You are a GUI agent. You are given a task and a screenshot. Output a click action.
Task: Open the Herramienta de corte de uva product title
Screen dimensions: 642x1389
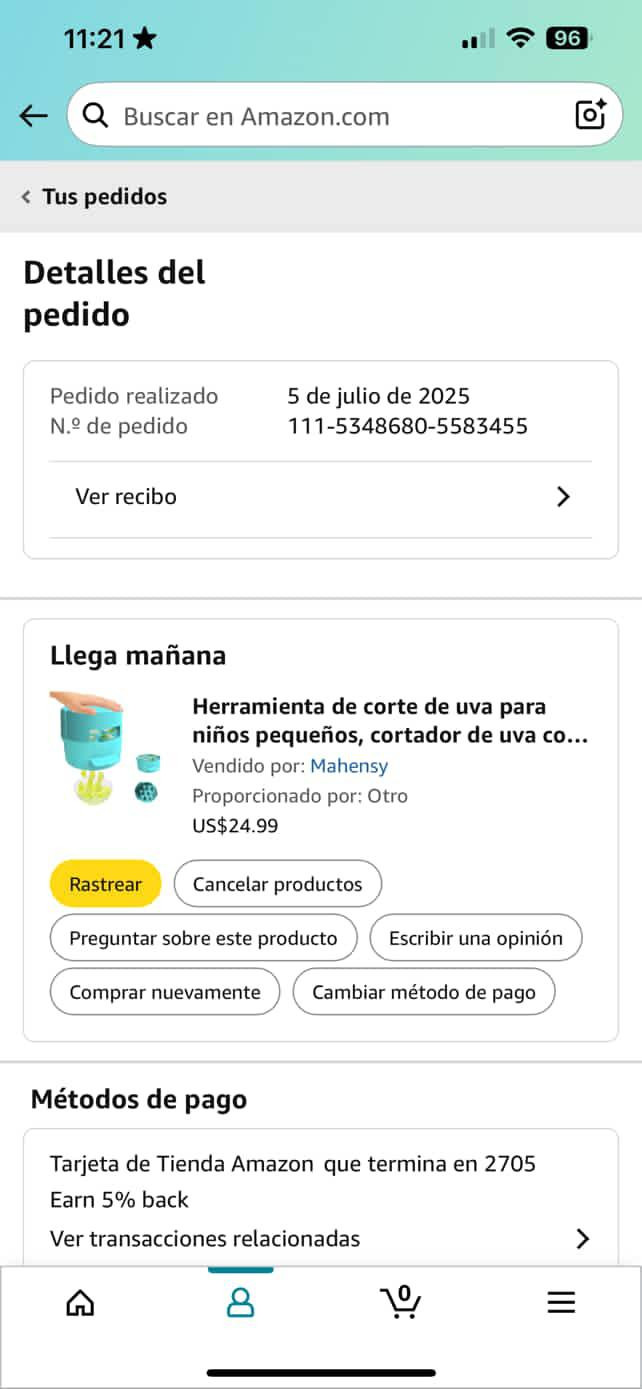pos(390,721)
